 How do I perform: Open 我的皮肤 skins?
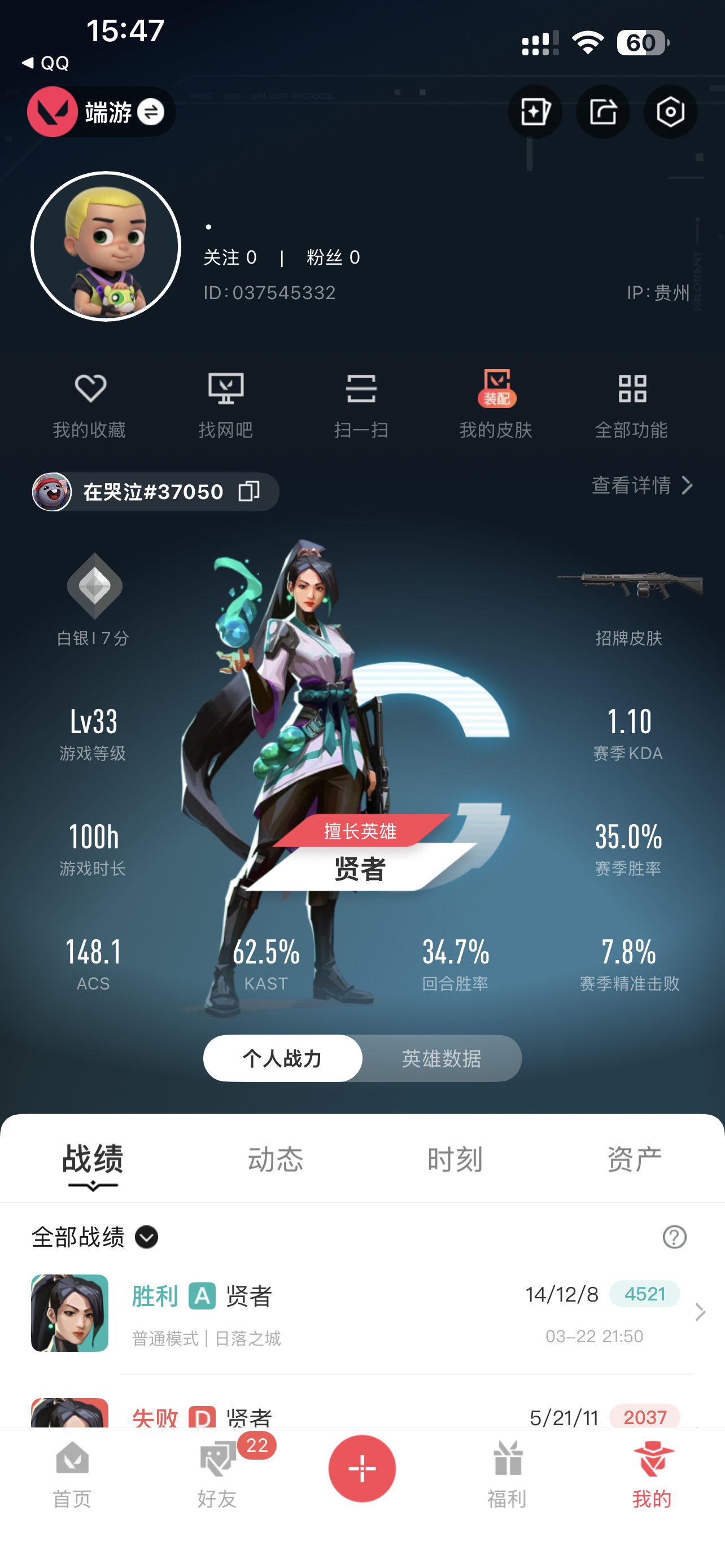tap(496, 404)
